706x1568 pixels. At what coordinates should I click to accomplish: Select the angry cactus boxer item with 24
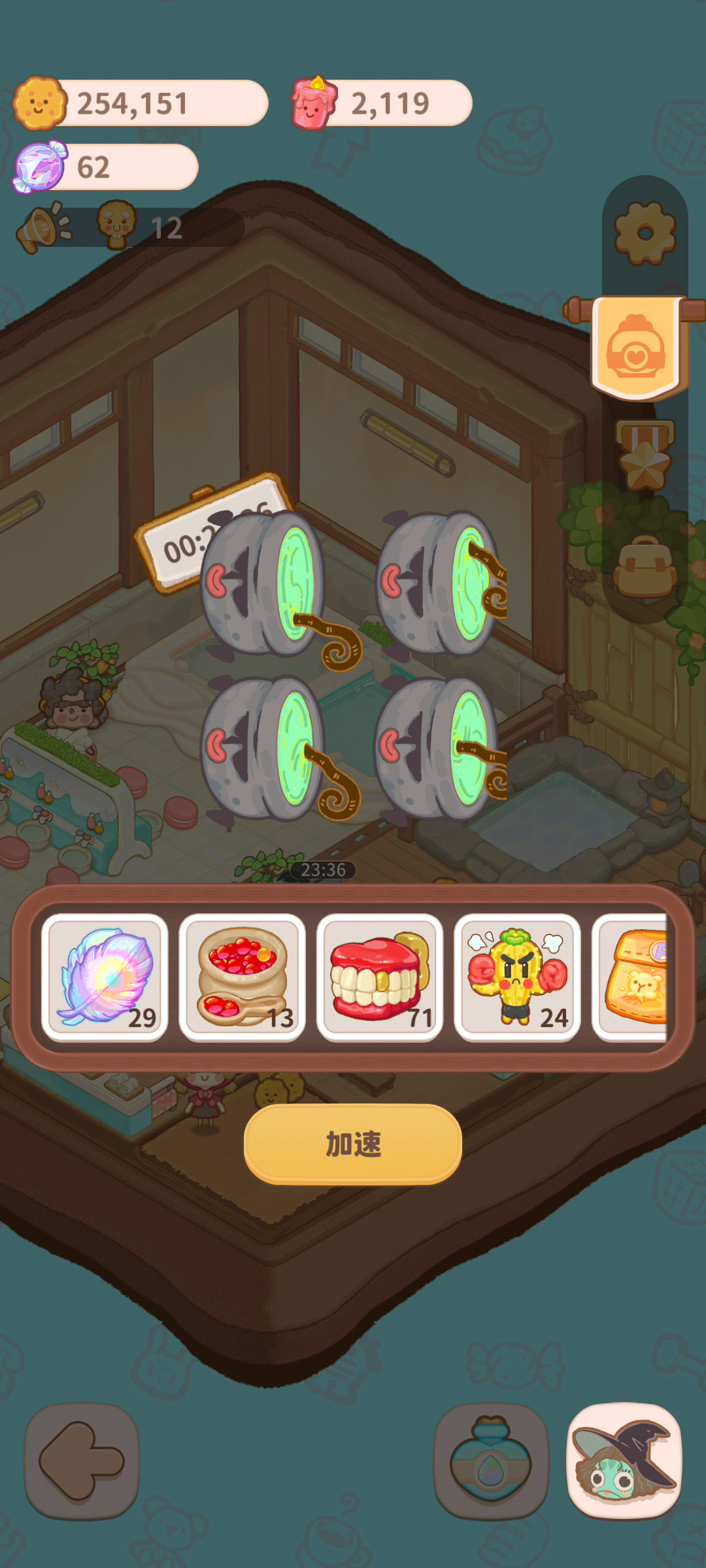518,977
